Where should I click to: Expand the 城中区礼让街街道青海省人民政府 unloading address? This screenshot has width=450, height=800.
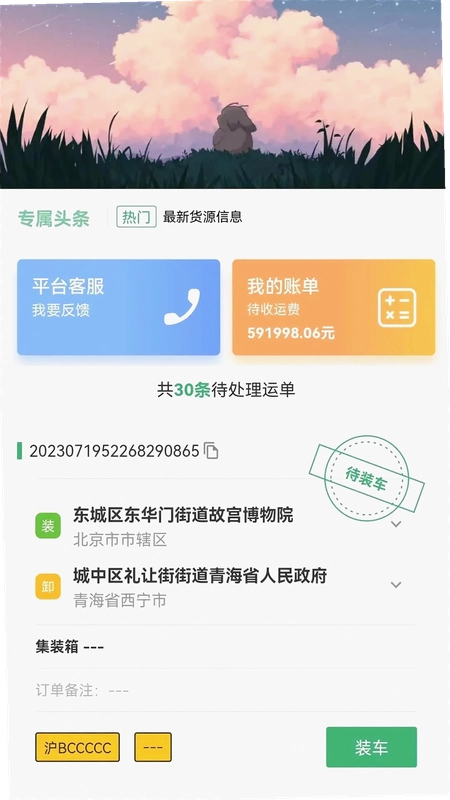click(396, 585)
